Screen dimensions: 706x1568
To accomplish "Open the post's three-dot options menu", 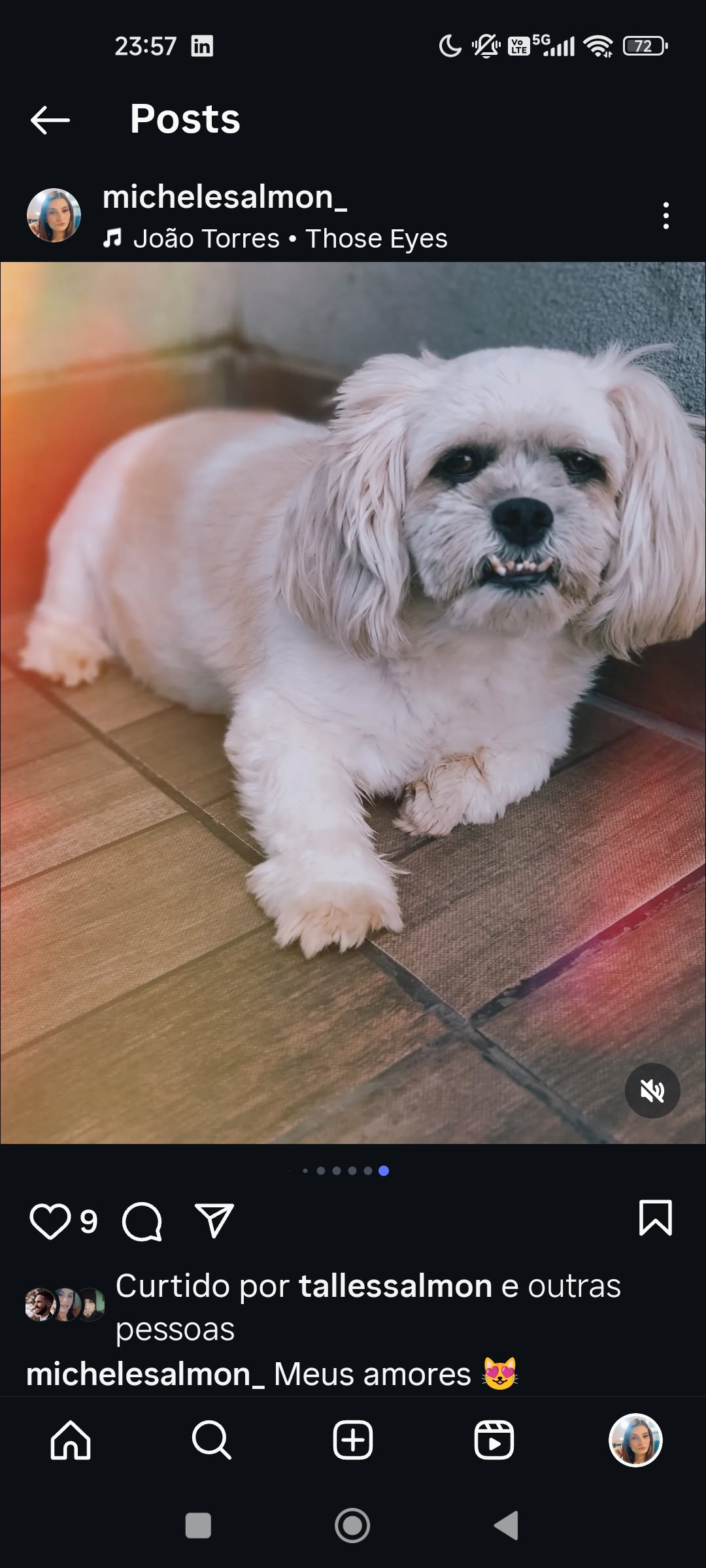I will click(665, 216).
